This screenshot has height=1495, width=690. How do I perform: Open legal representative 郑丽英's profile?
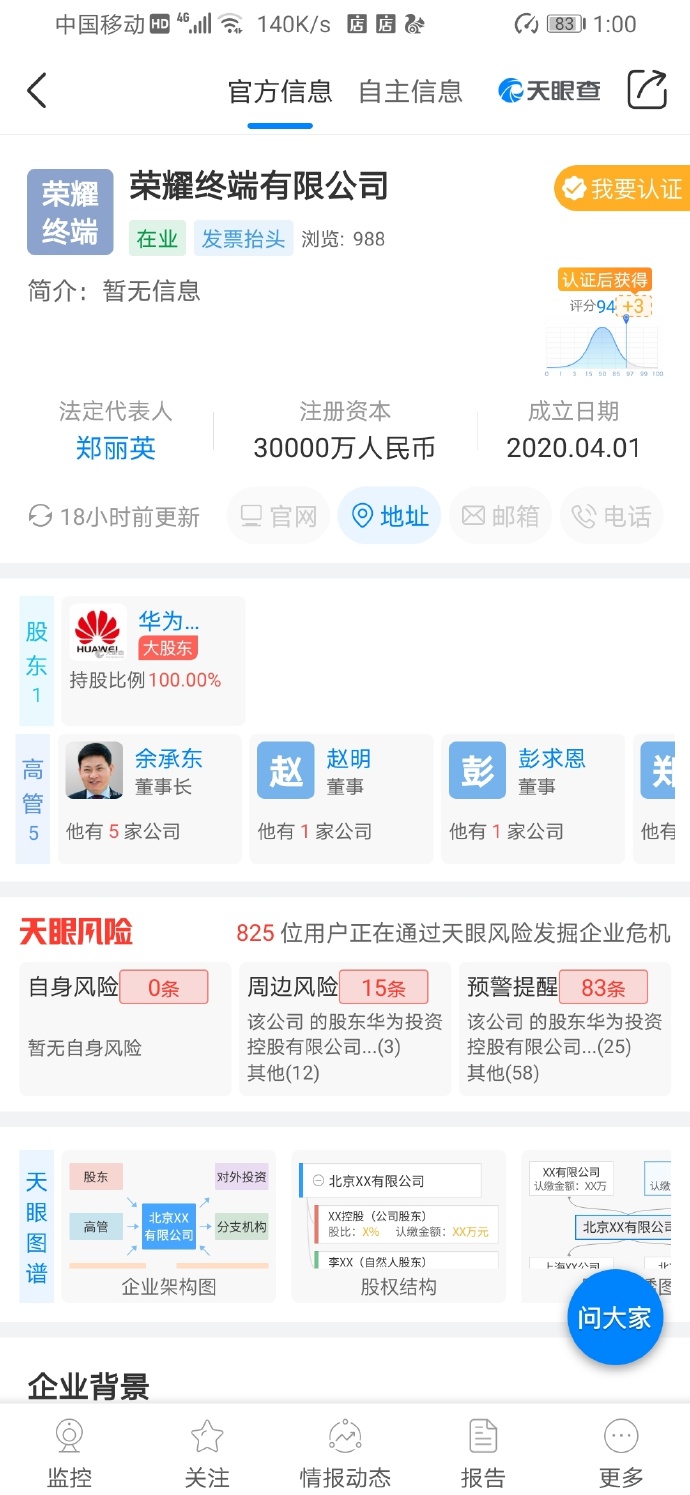coord(116,447)
